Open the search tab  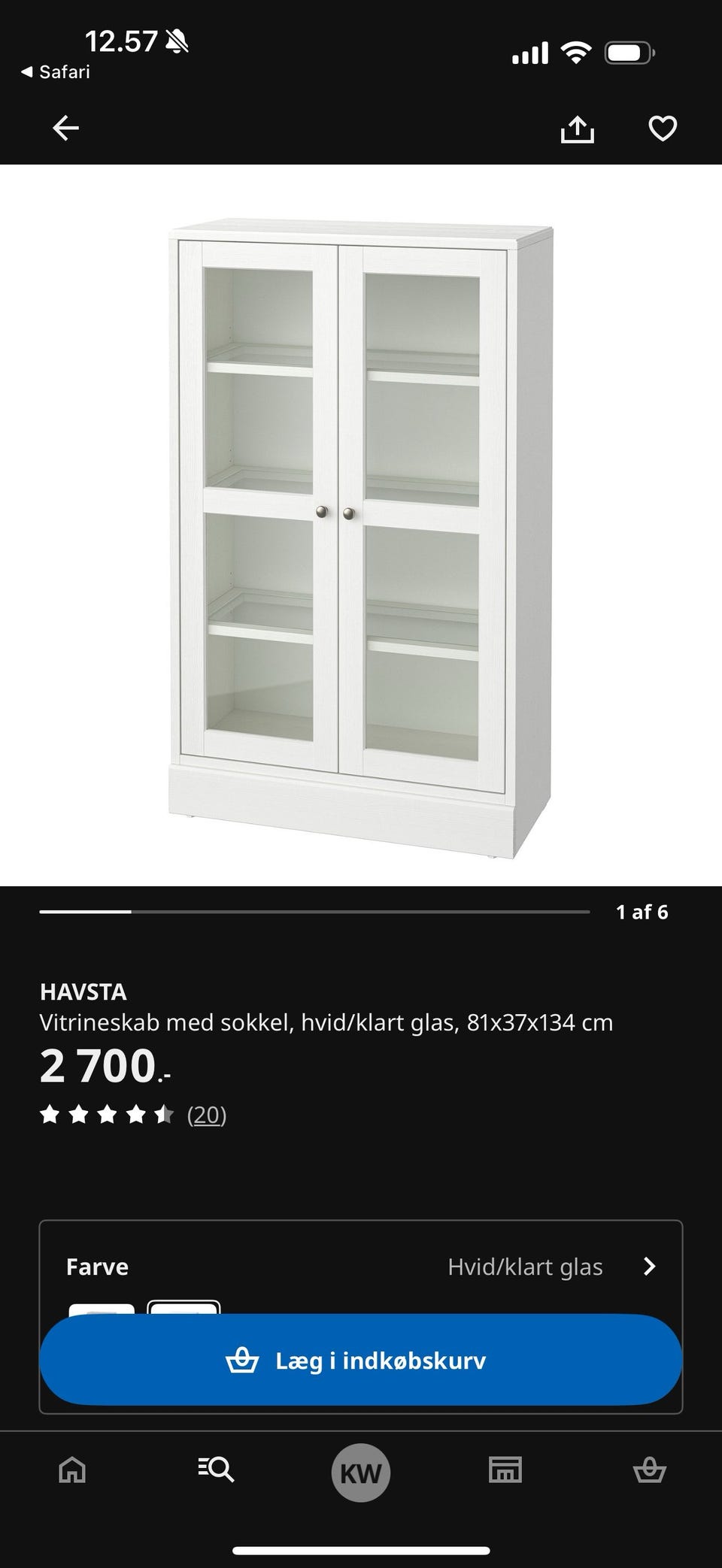[x=217, y=1469]
